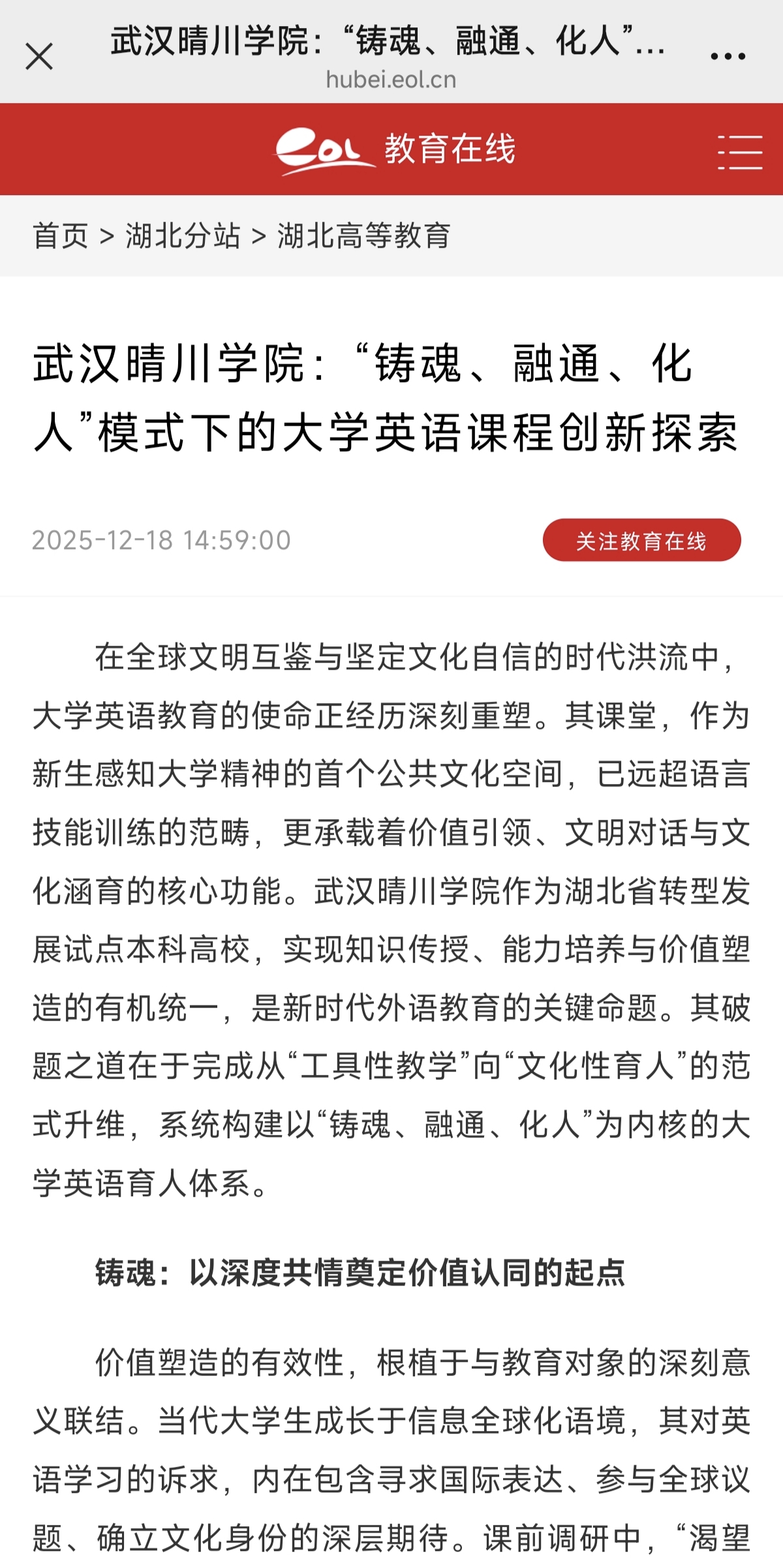Close the in-app browser page
This screenshot has height=1568, width=783.
click(39, 57)
